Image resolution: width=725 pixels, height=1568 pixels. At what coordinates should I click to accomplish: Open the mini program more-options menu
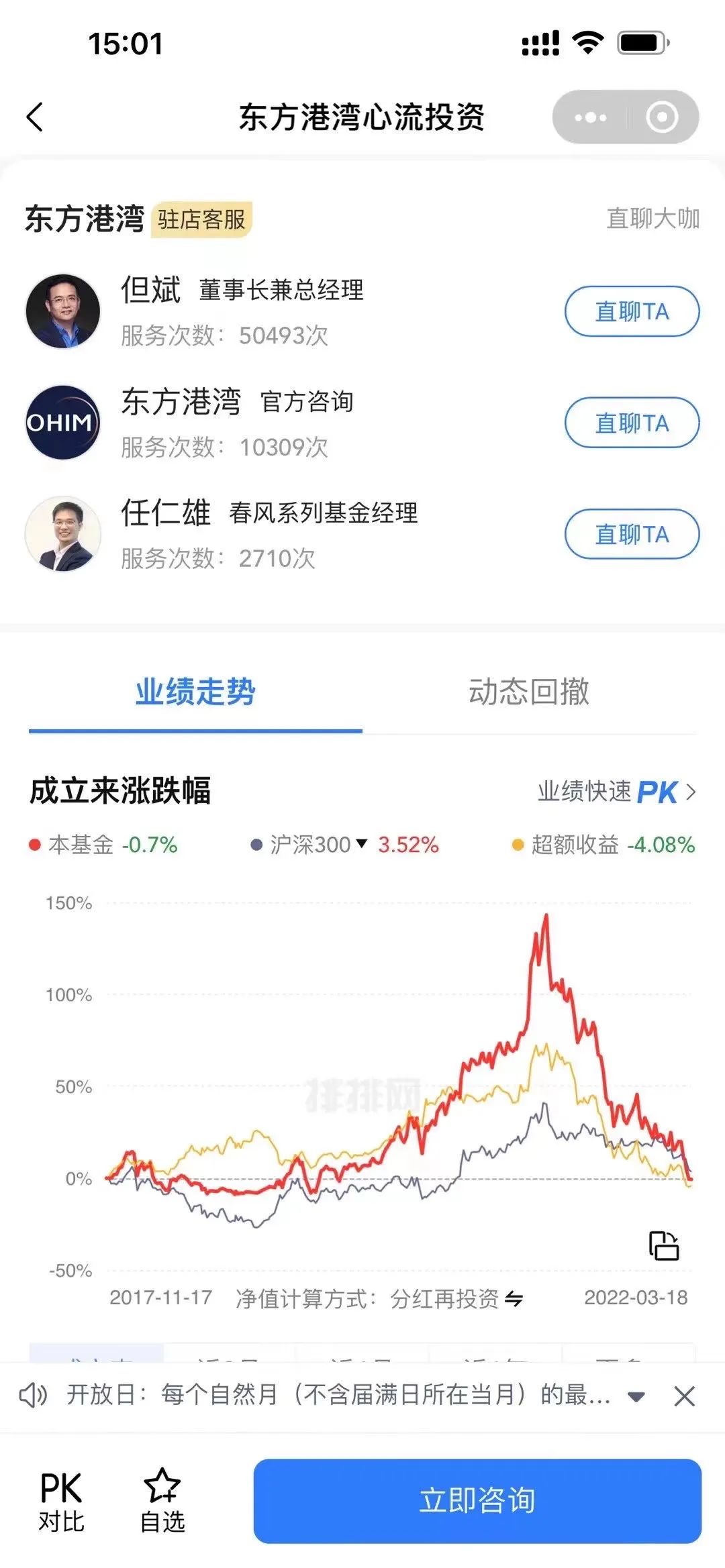click(x=590, y=117)
